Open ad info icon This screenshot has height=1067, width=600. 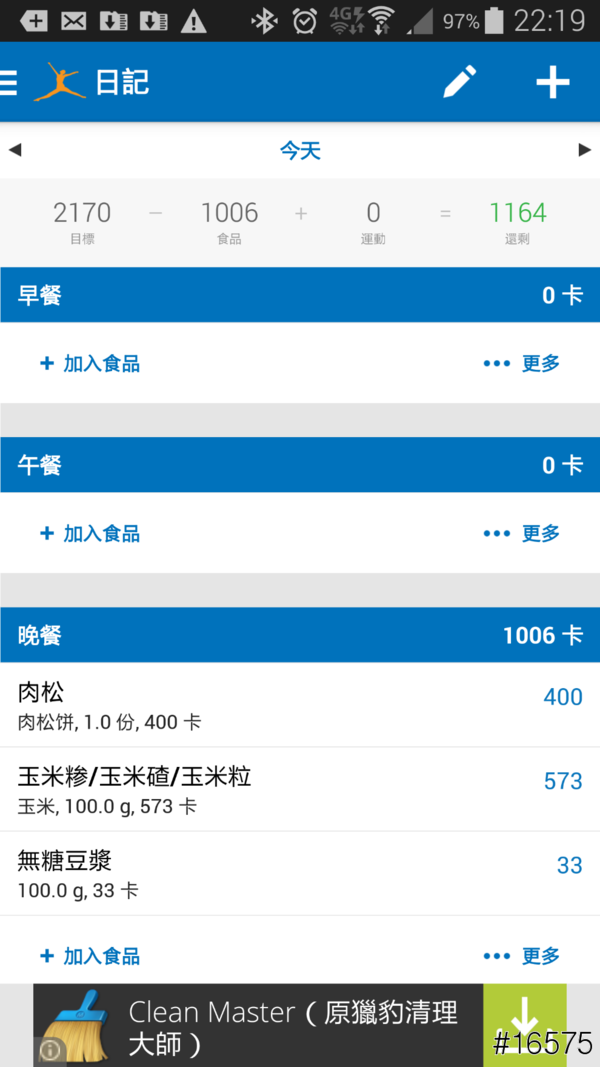coord(50,1049)
